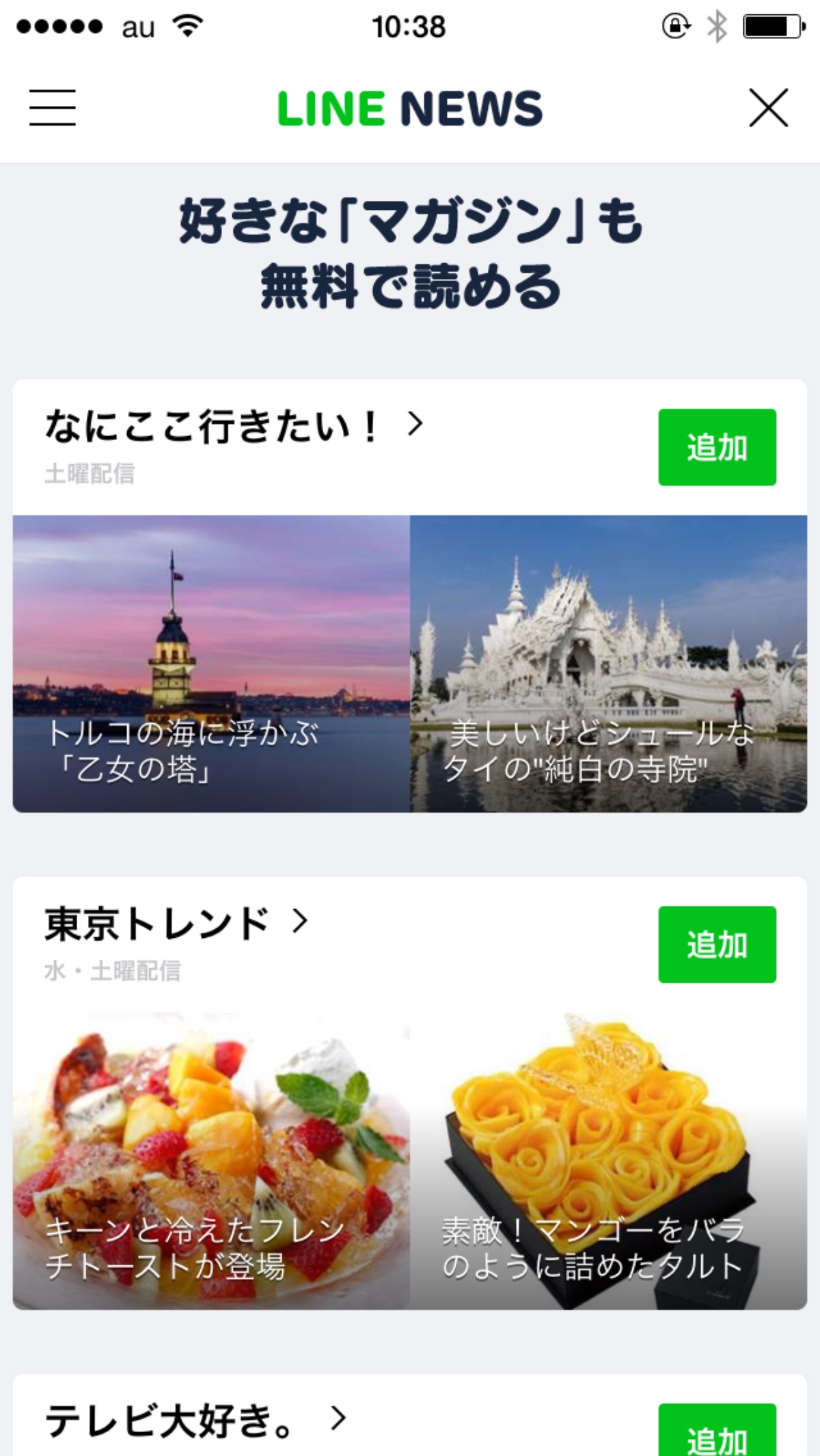Image resolution: width=820 pixels, height=1456 pixels.
Task: Open the タイの"純白の寺院" article
Action: [x=608, y=663]
